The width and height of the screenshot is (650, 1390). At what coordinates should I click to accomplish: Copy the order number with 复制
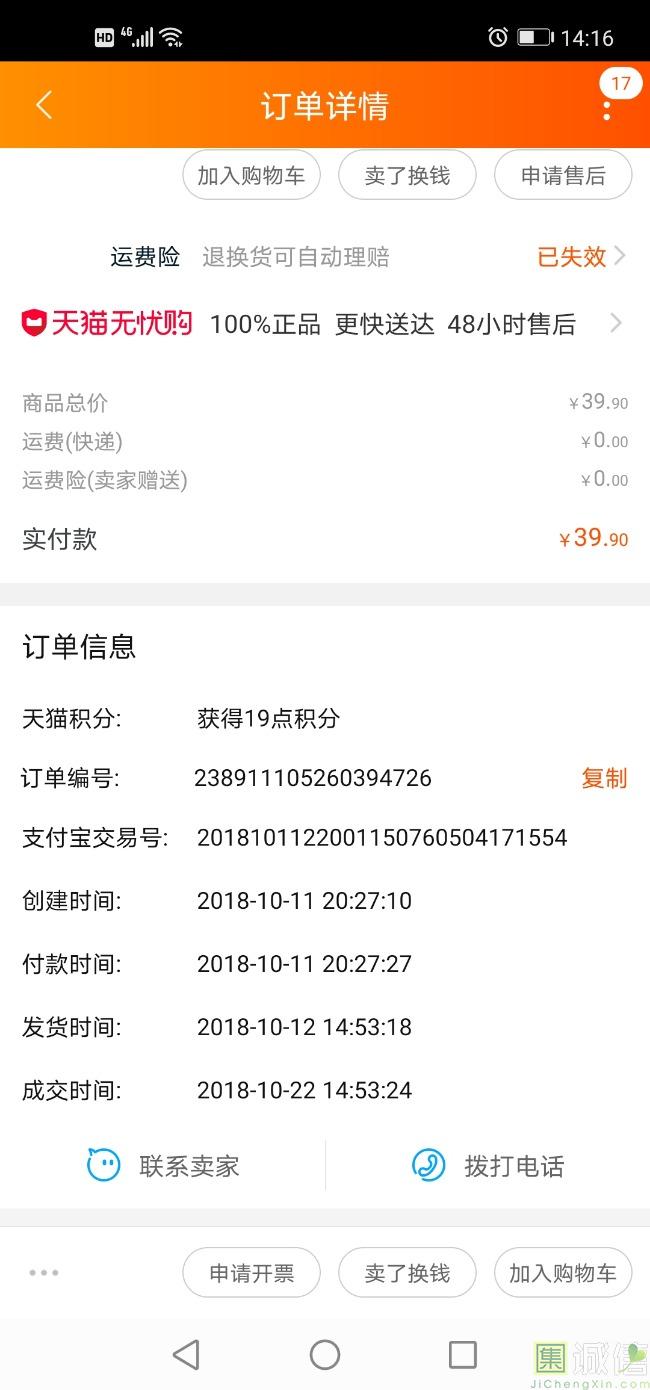[604, 778]
